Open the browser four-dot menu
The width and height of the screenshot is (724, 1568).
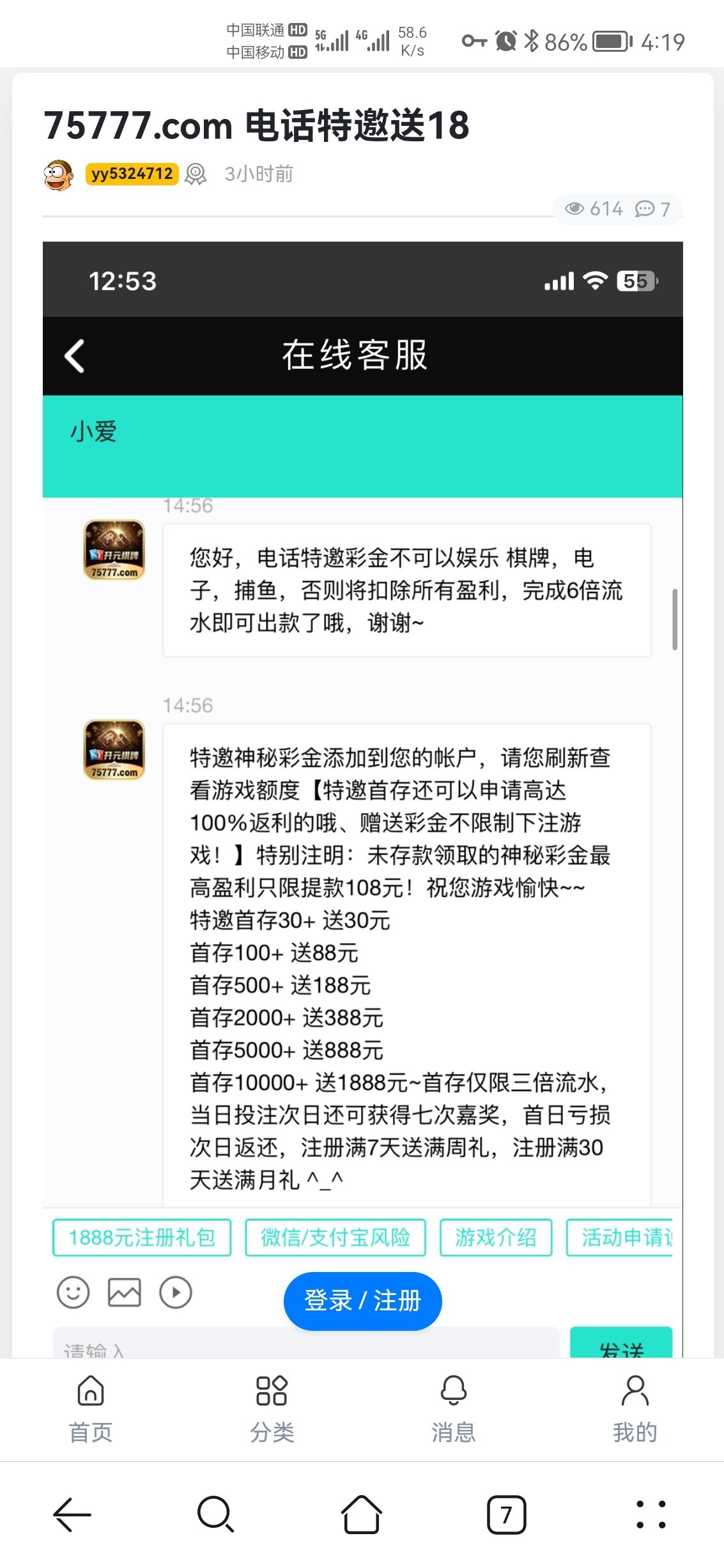651,1514
